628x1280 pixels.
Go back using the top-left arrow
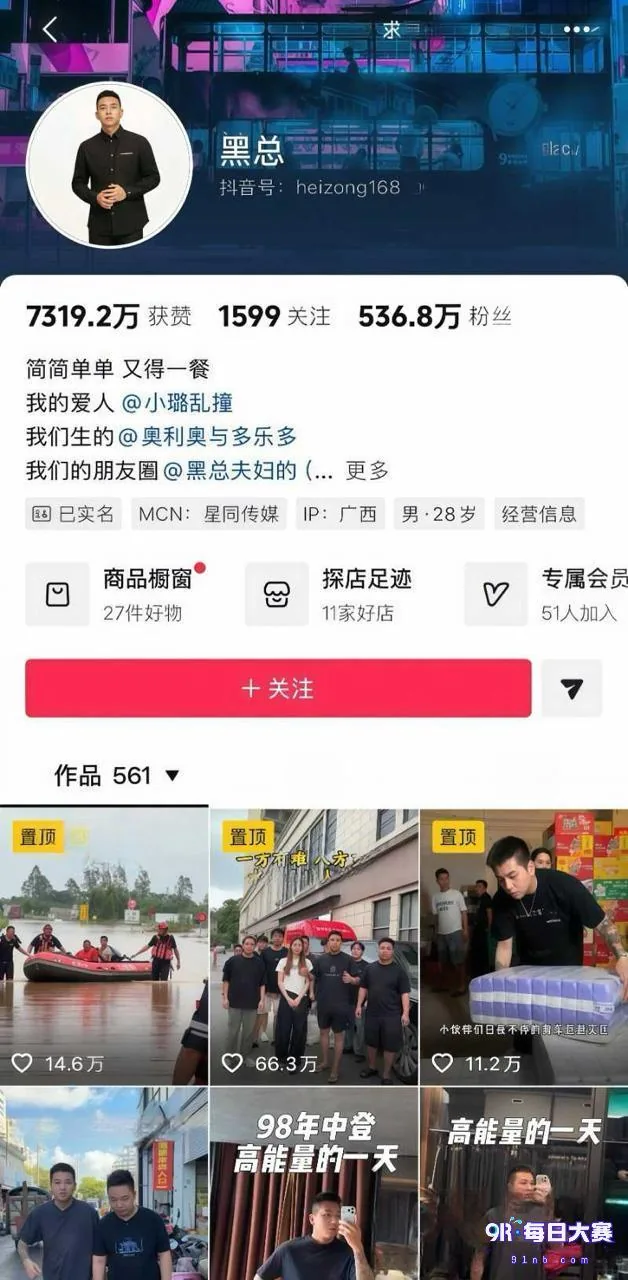(49, 29)
